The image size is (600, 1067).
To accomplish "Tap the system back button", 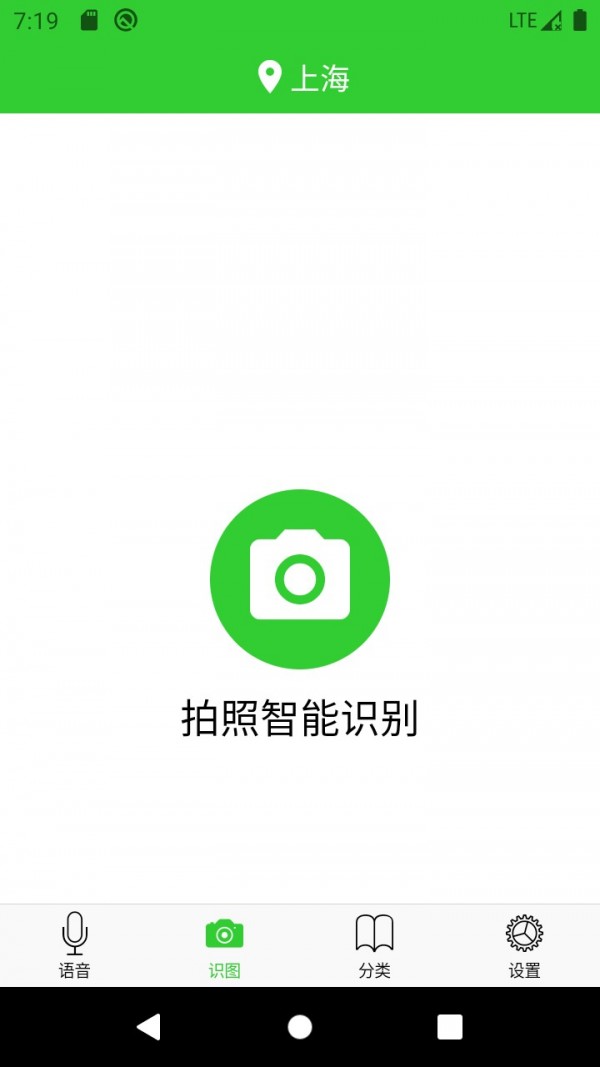I will coord(149,1027).
